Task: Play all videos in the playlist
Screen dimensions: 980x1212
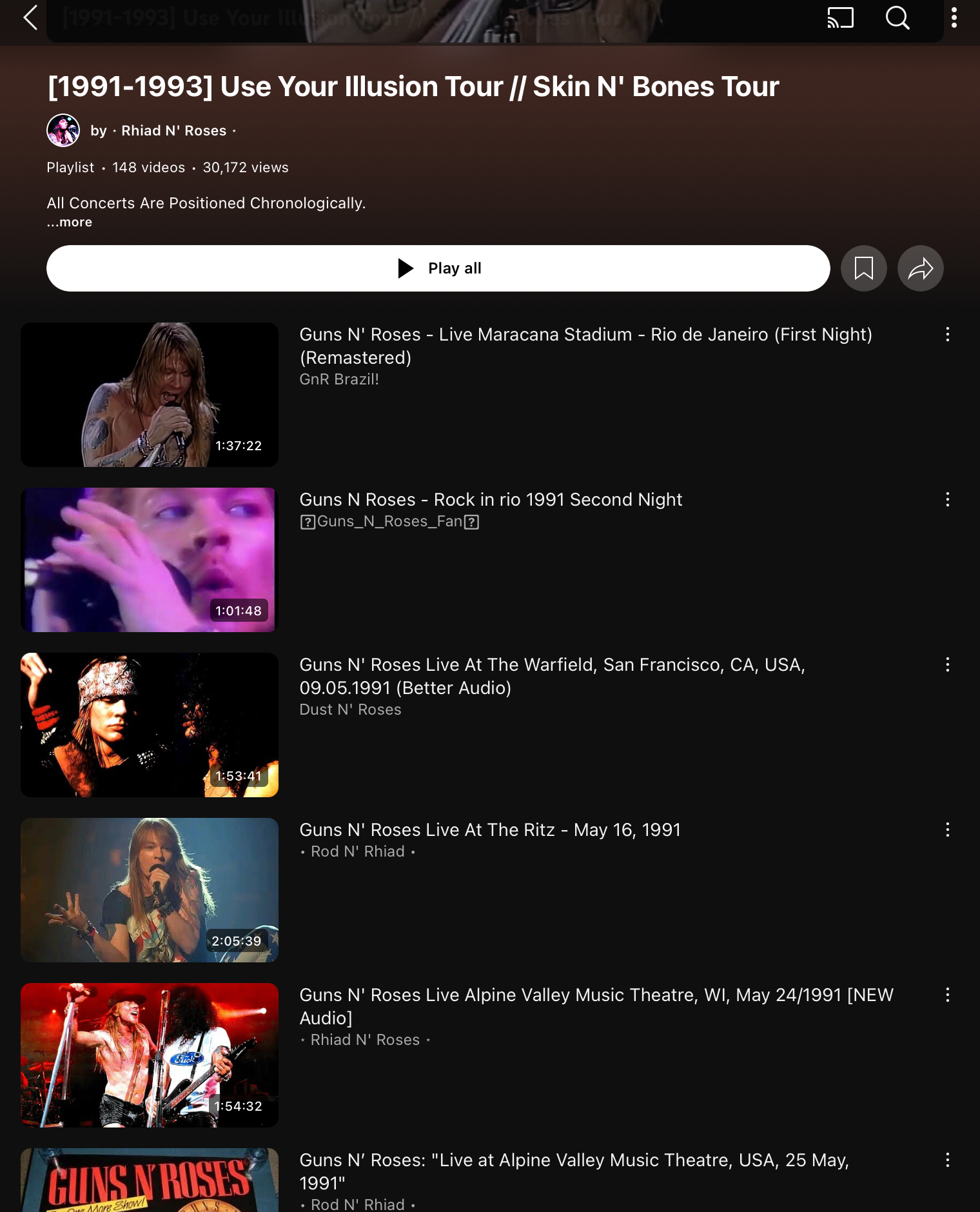Action: 438,268
